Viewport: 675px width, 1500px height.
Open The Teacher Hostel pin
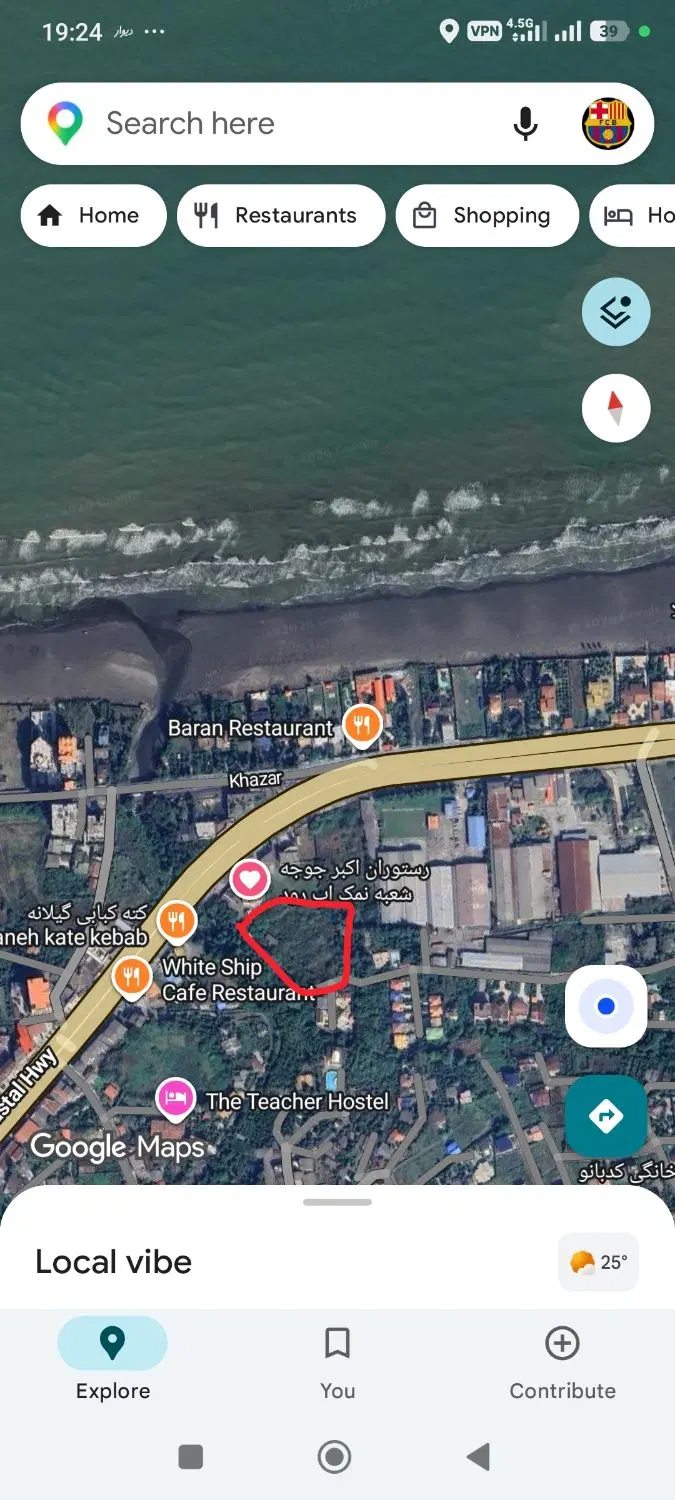(176, 1098)
